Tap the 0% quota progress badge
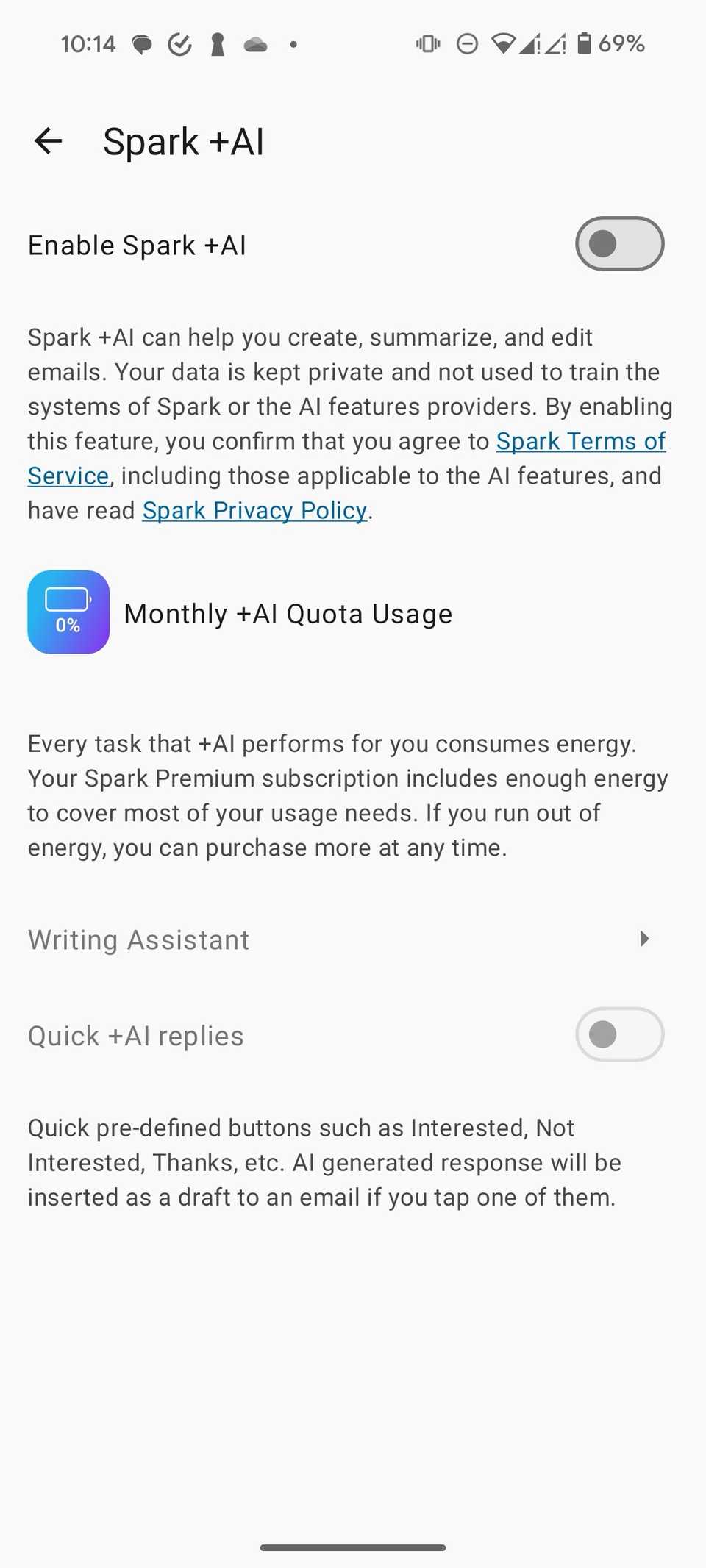This screenshot has width=706, height=1568. 68,624
